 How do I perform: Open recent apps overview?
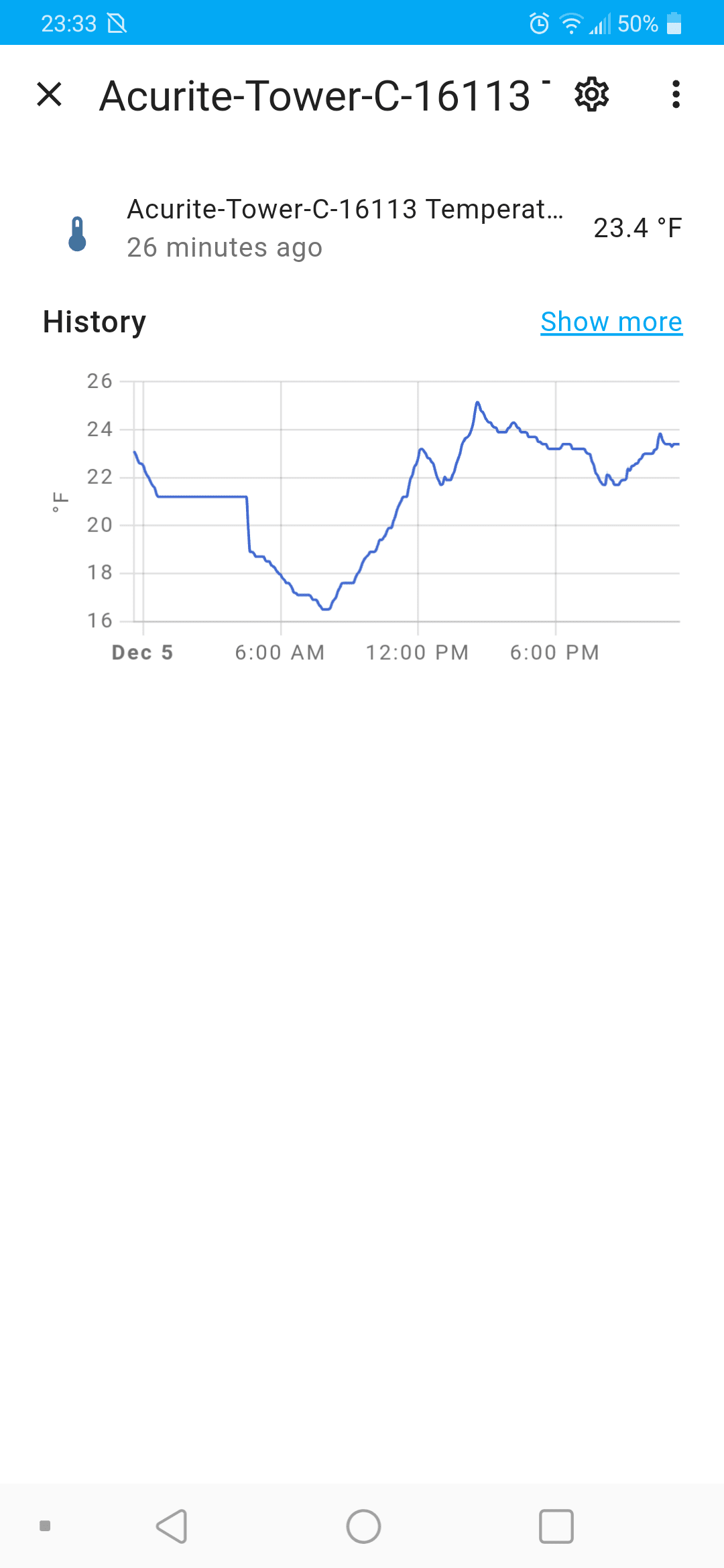[x=556, y=1526]
